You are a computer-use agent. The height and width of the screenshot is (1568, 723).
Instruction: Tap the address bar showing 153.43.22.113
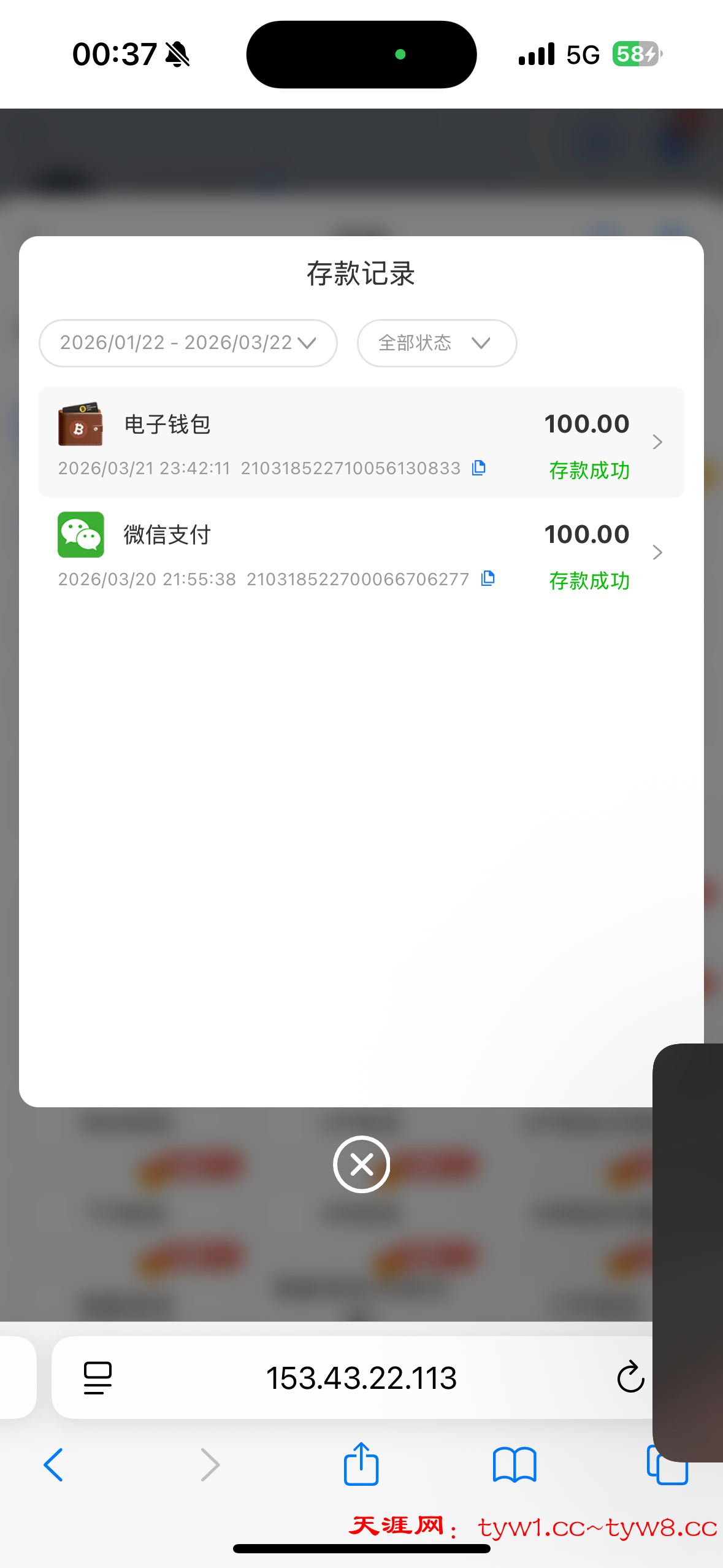tap(361, 1377)
